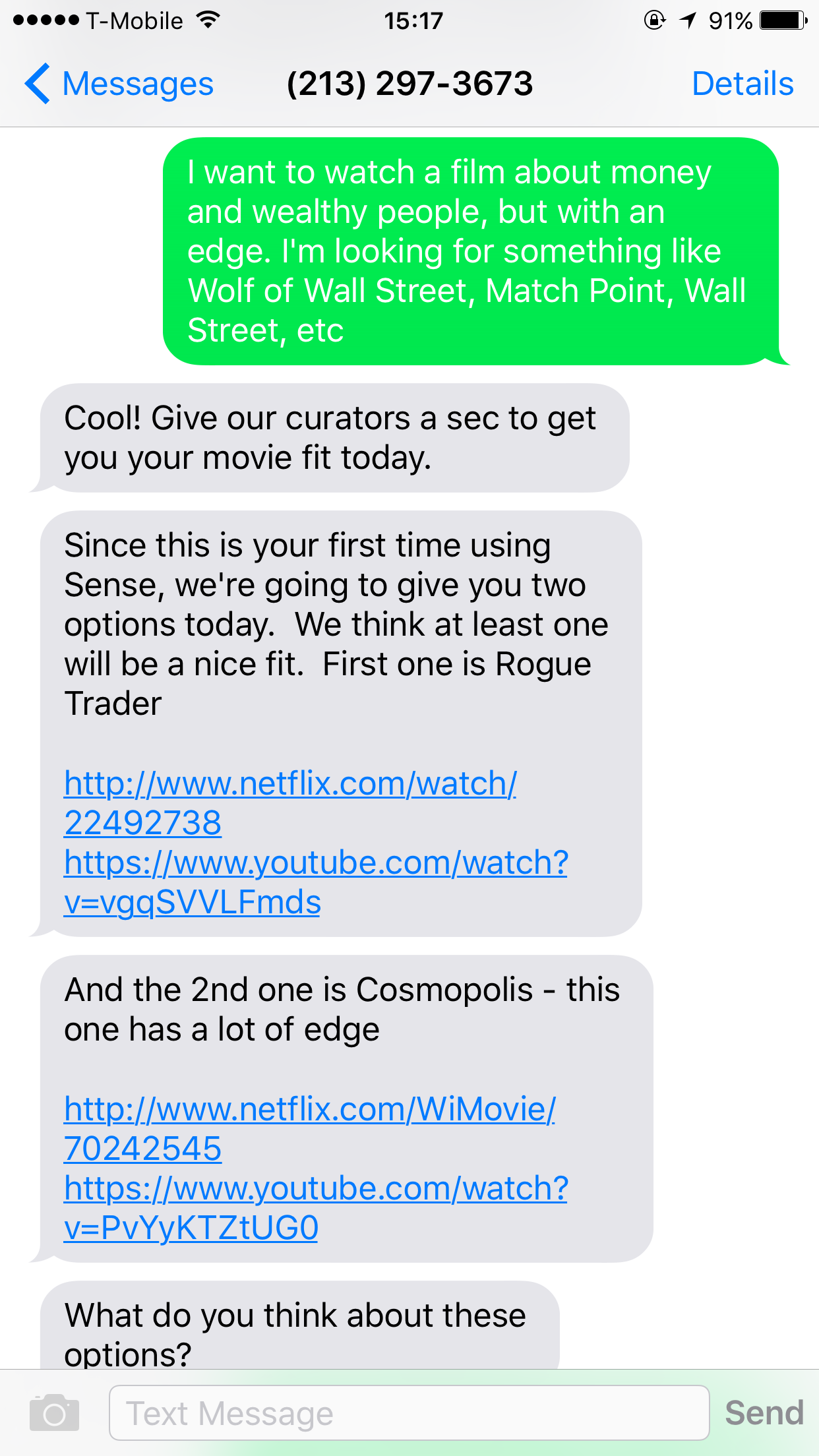
Task: Go back to Messages list
Action: tap(119, 84)
